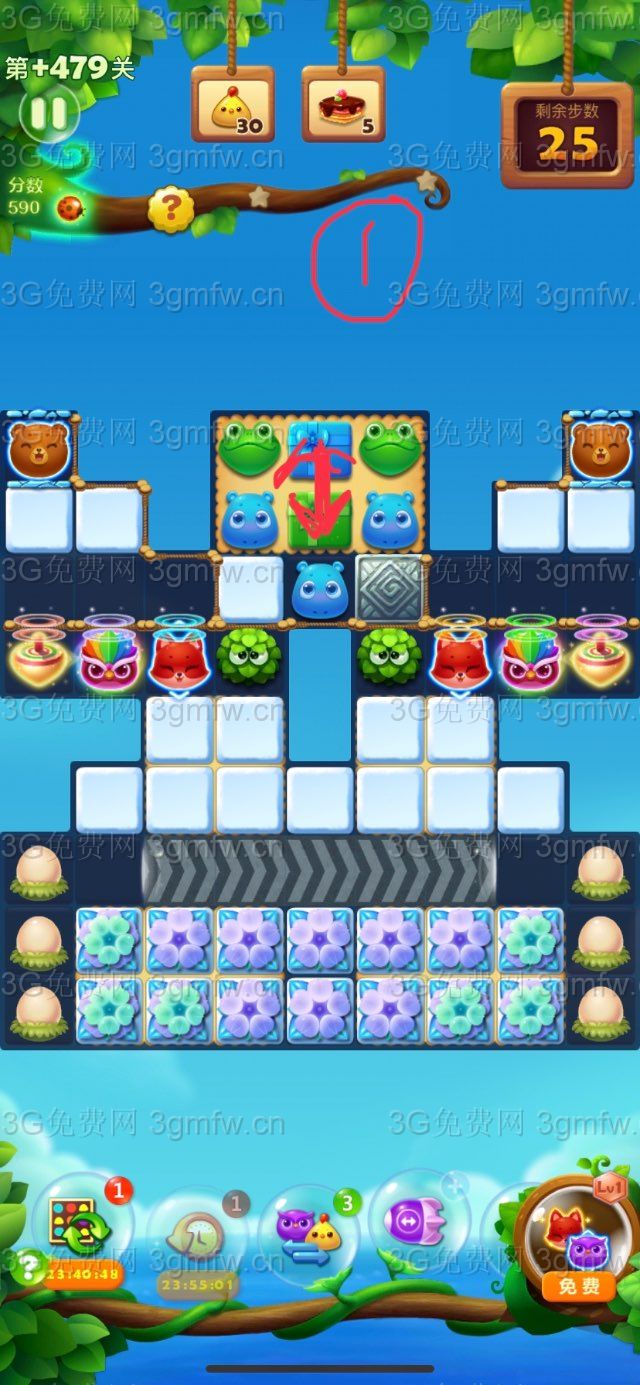This screenshot has height=1385, width=640.
Task: Tap the top-left green frog tile
Action: tap(249, 449)
